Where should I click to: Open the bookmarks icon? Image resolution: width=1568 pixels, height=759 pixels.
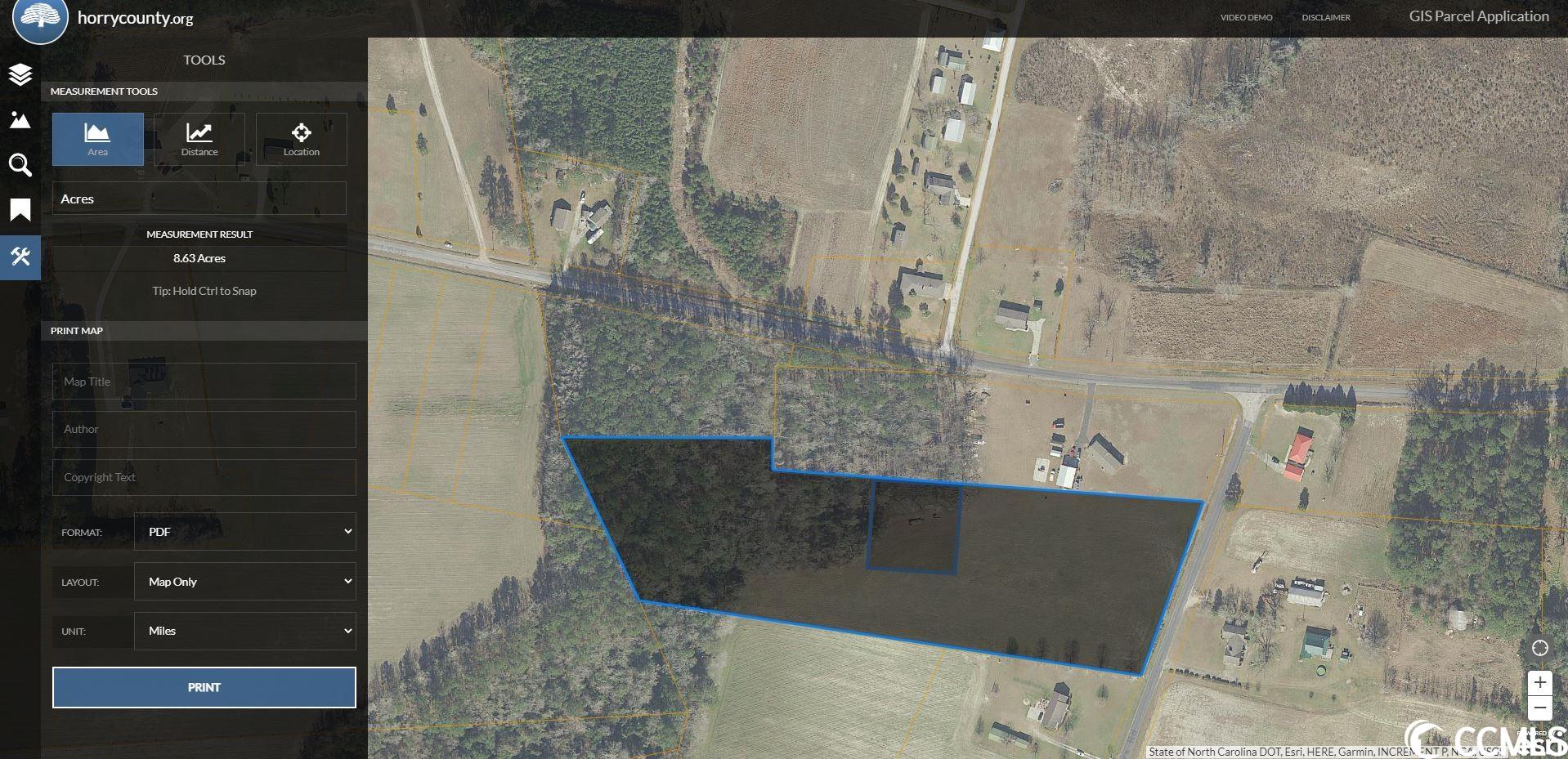tap(20, 210)
